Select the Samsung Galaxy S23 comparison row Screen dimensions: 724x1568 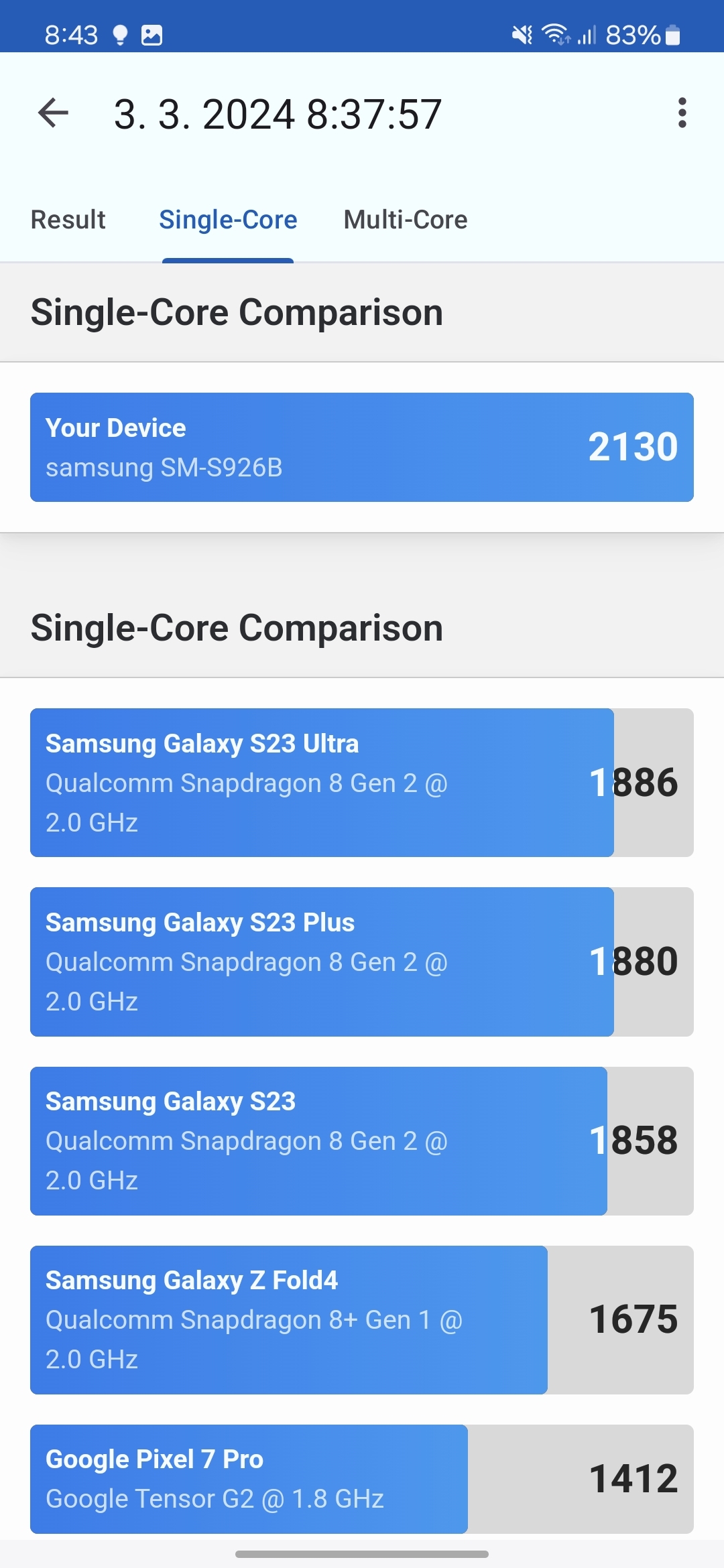click(362, 1140)
